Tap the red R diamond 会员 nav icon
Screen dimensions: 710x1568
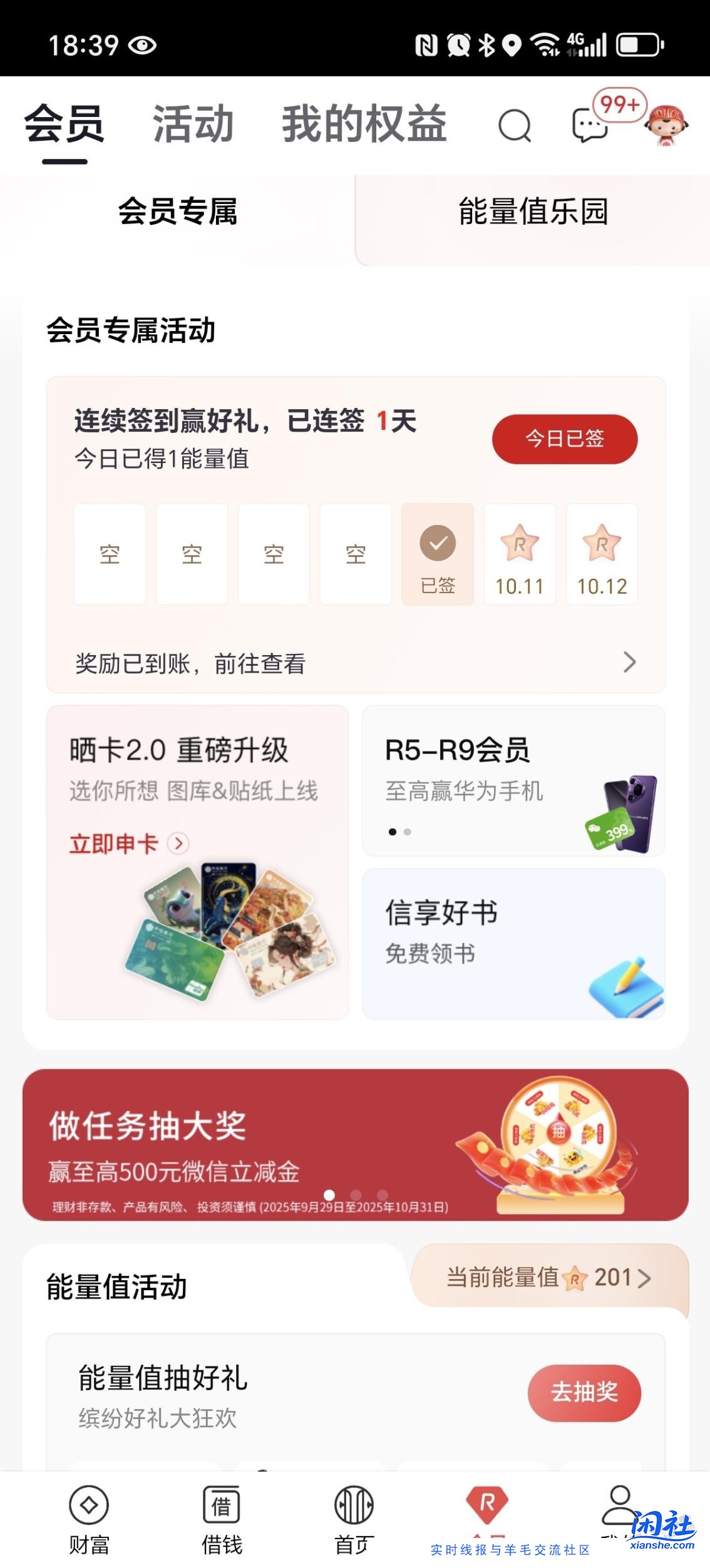coord(487,1504)
